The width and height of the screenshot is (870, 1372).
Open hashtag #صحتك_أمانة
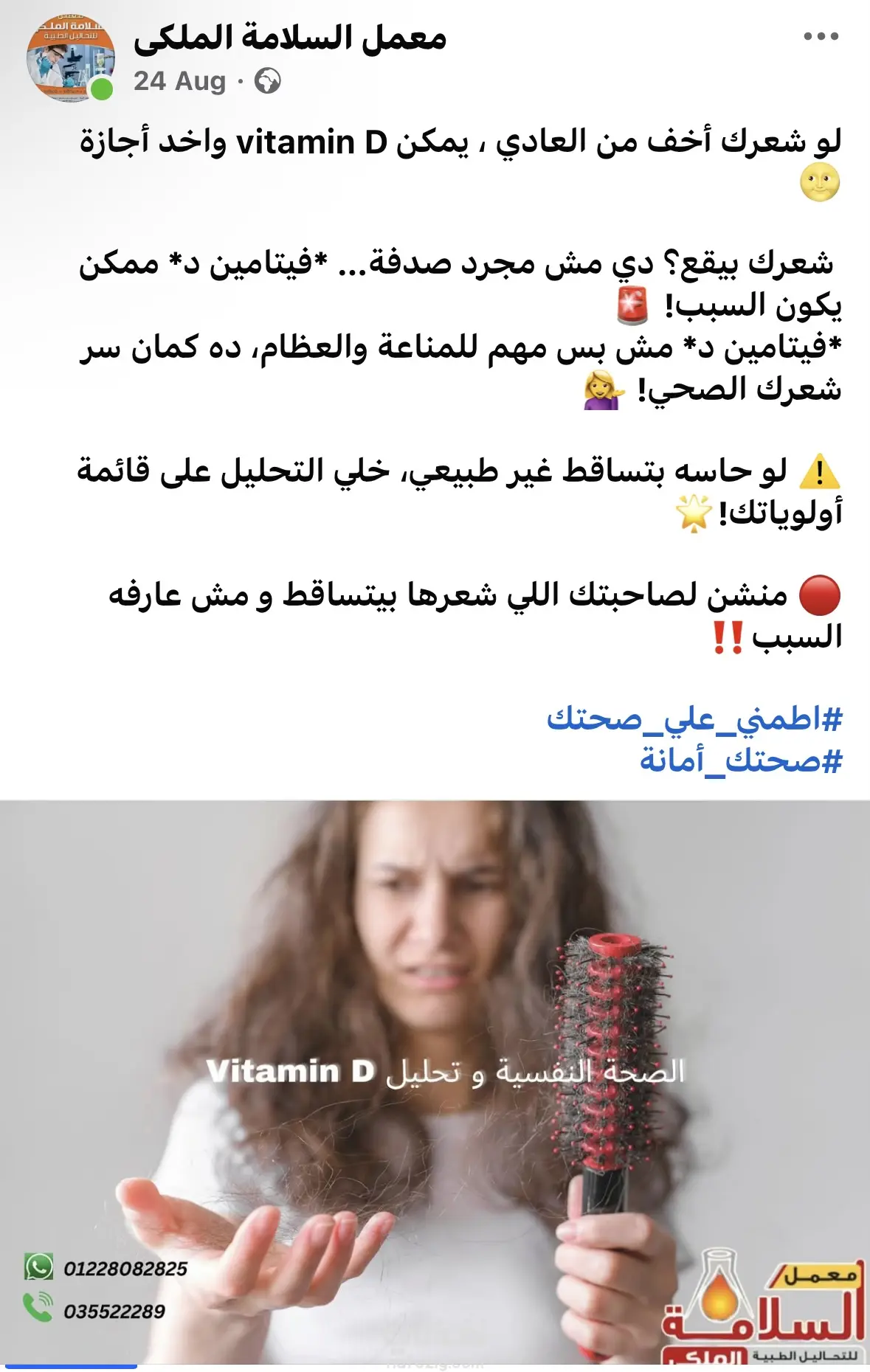coord(740,760)
